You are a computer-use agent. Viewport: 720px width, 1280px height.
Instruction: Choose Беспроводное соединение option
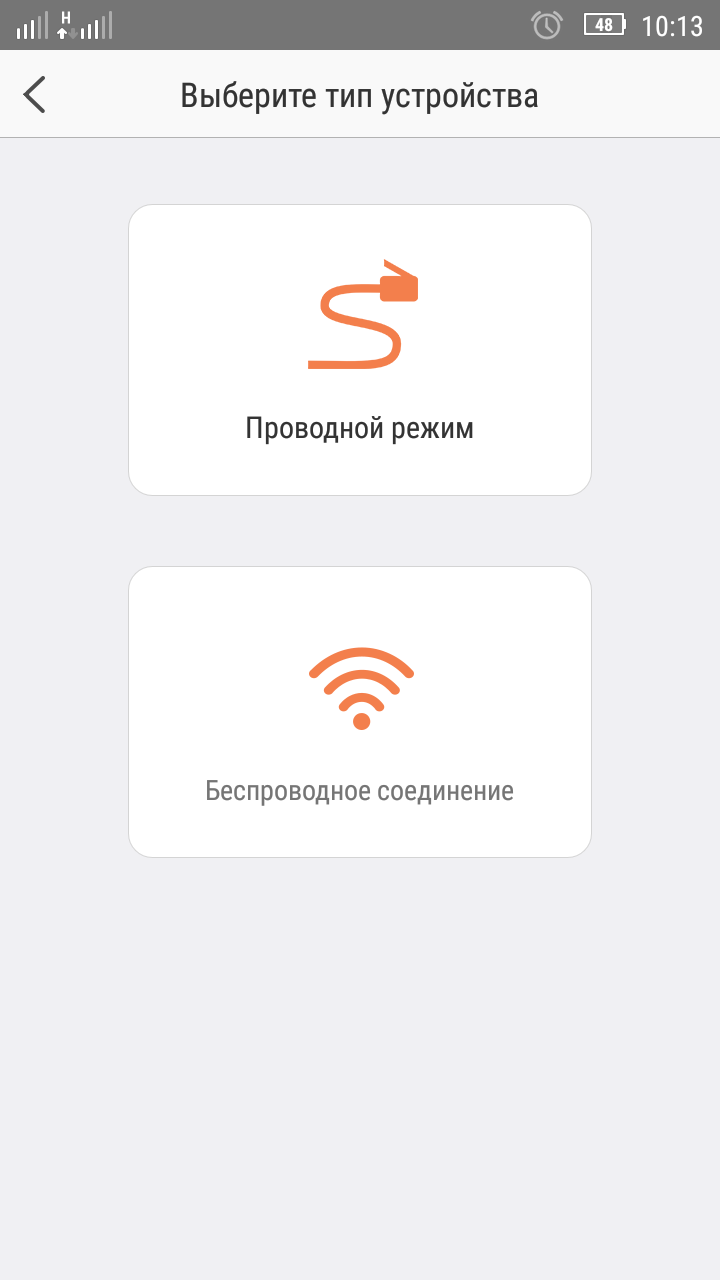pyautogui.click(x=360, y=712)
